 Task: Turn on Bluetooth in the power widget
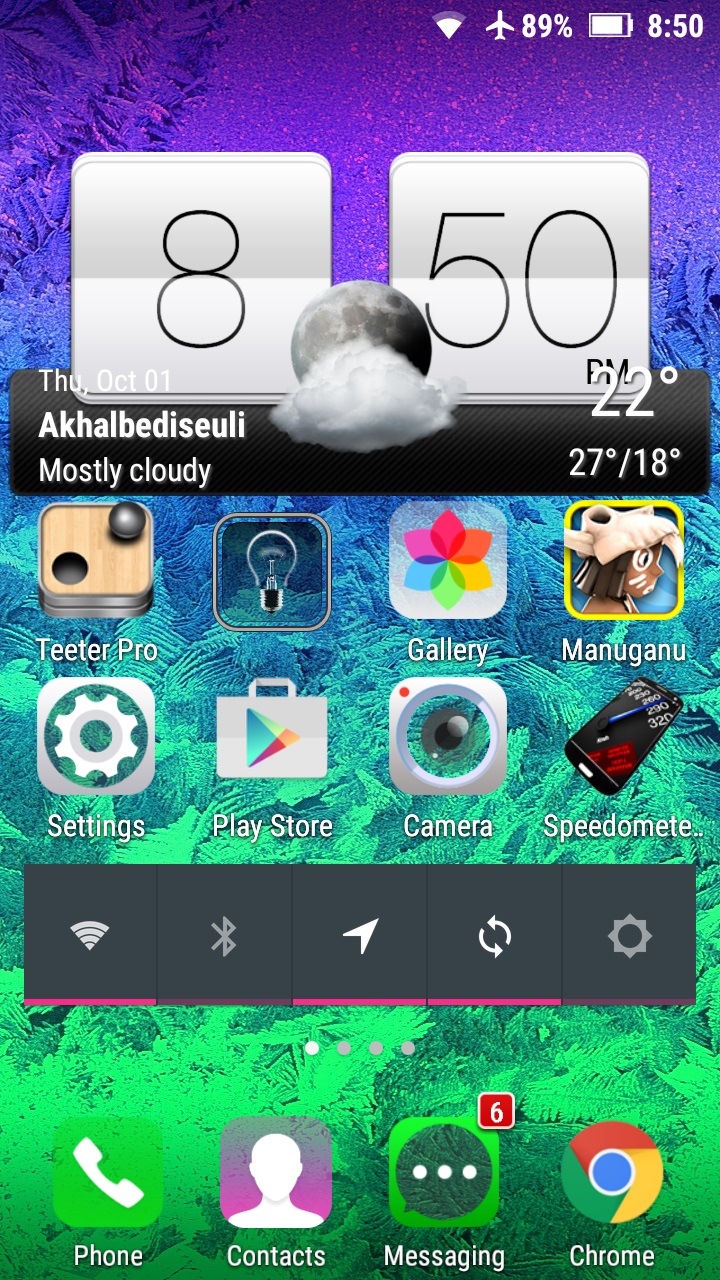click(224, 936)
